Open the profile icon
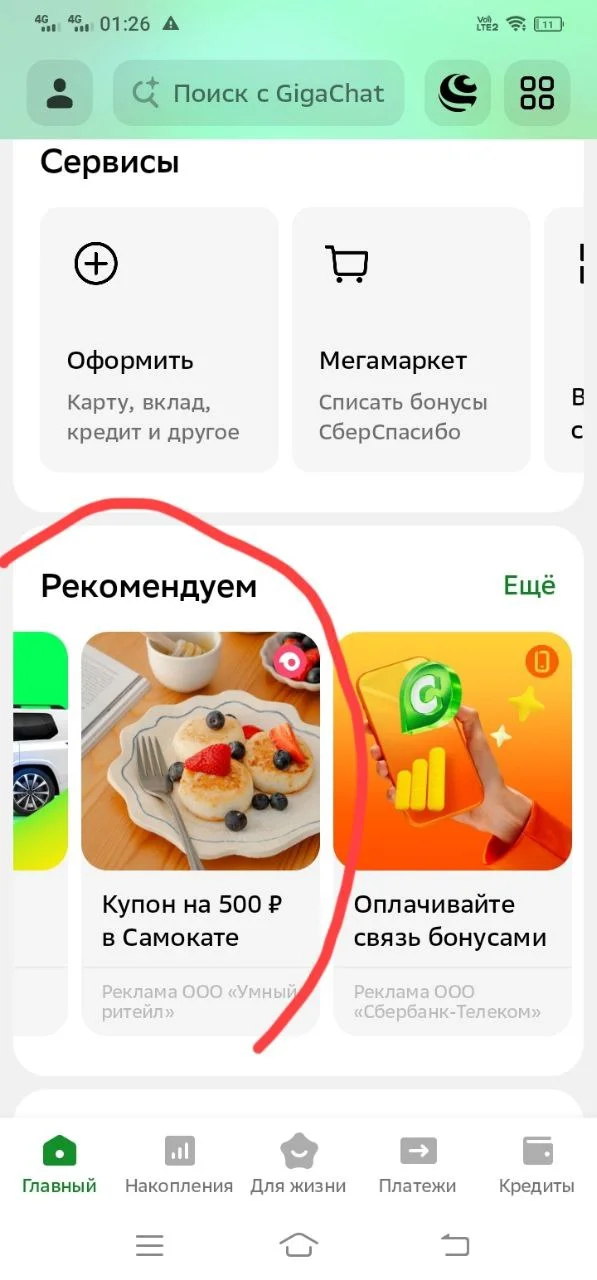The image size is (597, 1280). [x=60, y=93]
